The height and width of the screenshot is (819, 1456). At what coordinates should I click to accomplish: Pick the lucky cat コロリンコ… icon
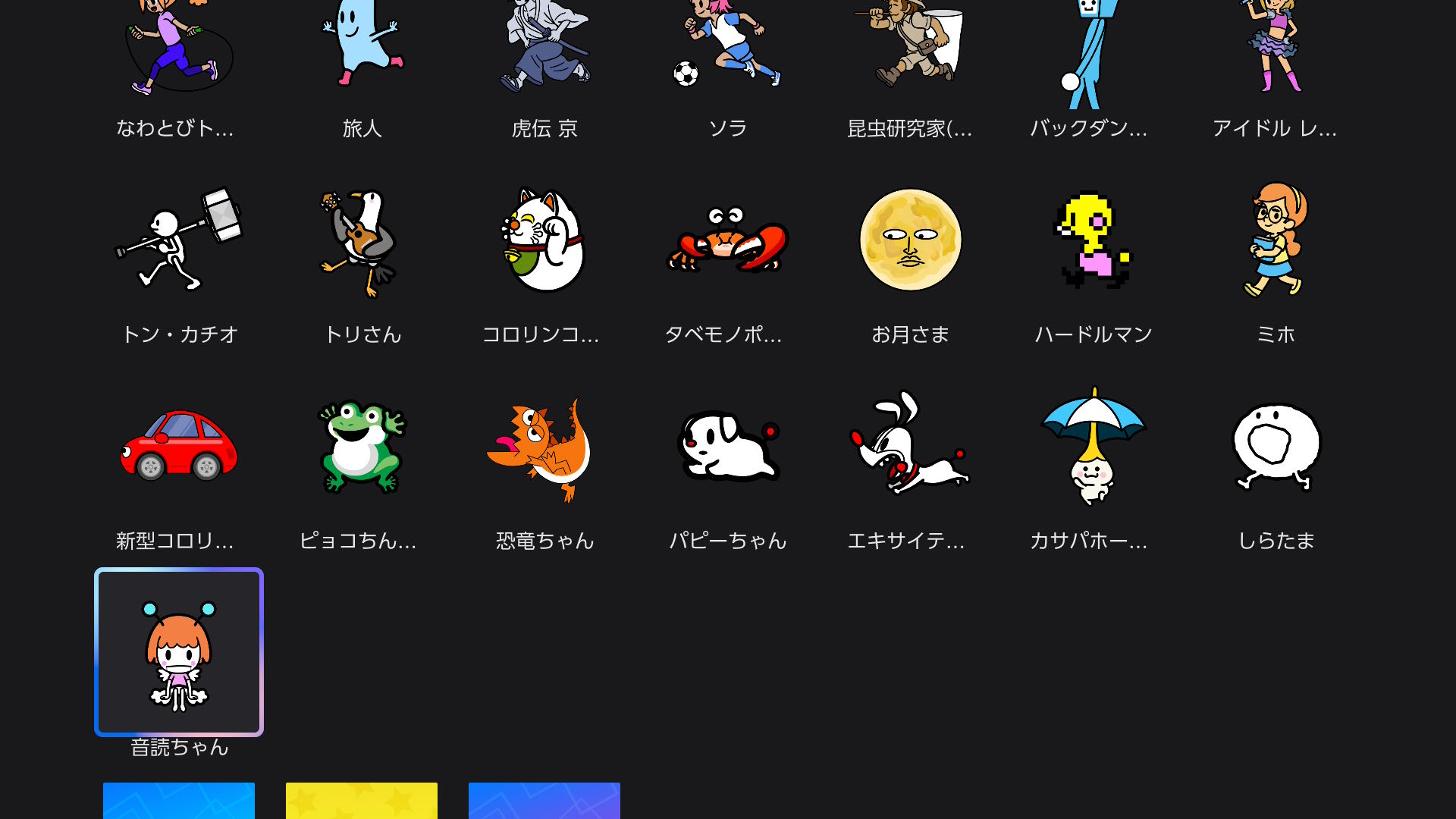(x=543, y=240)
